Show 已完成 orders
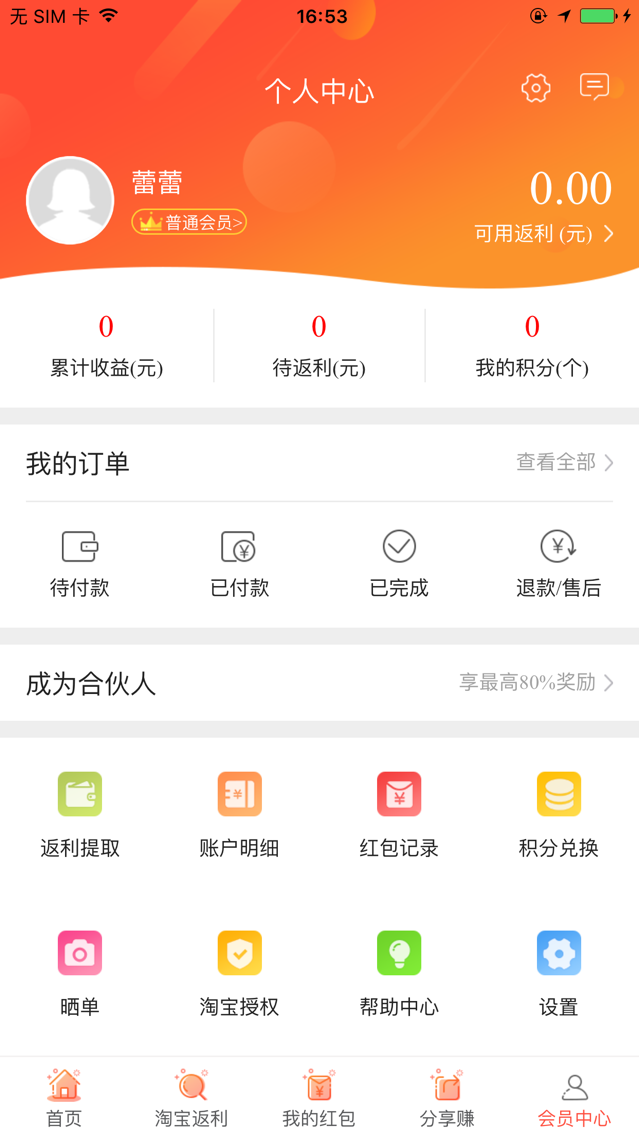This screenshot has height=1136, width=639. [x=399, y=564]
